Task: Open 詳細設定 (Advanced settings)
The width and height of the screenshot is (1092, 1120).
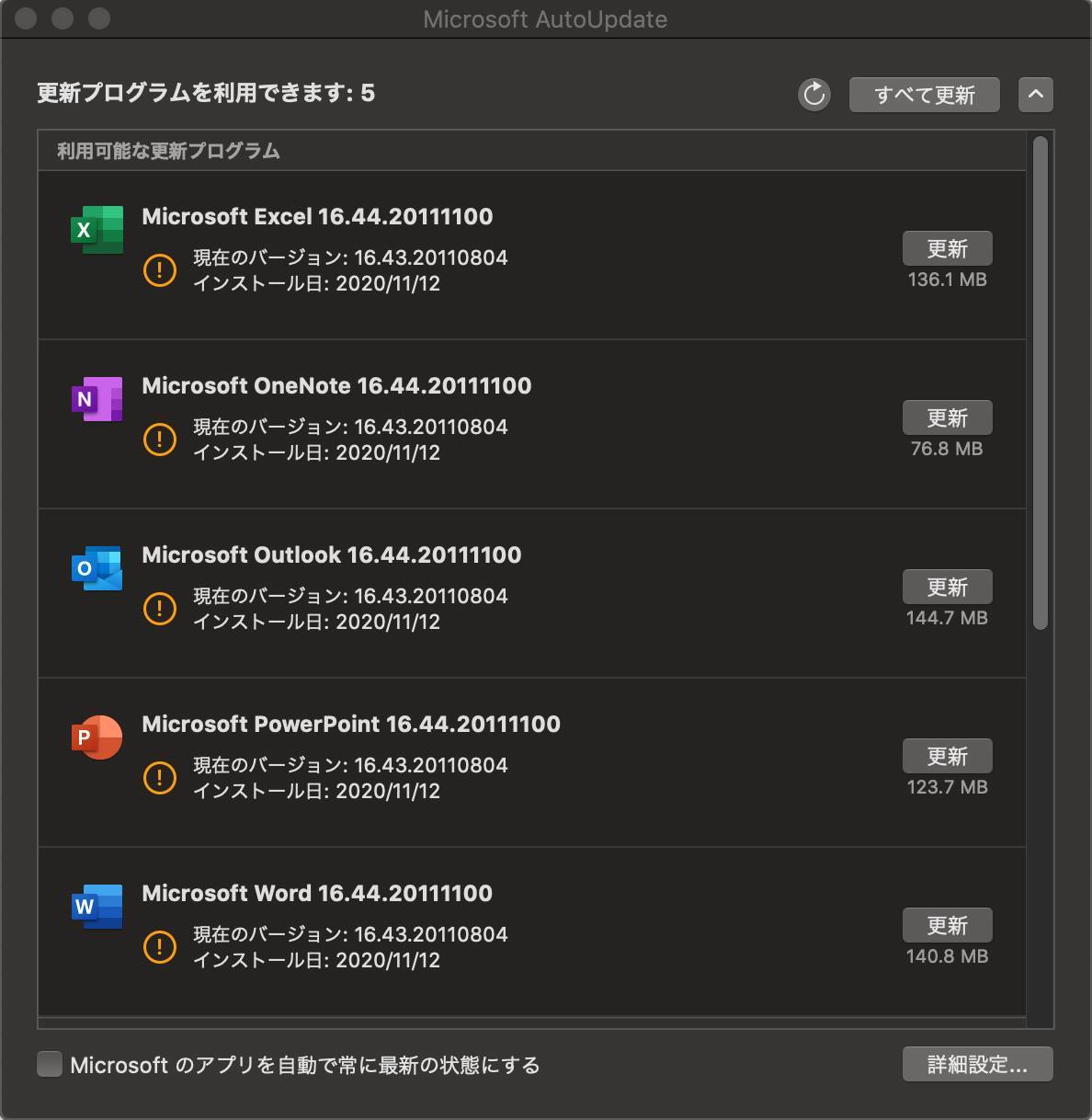Action: click(977, 1064)
